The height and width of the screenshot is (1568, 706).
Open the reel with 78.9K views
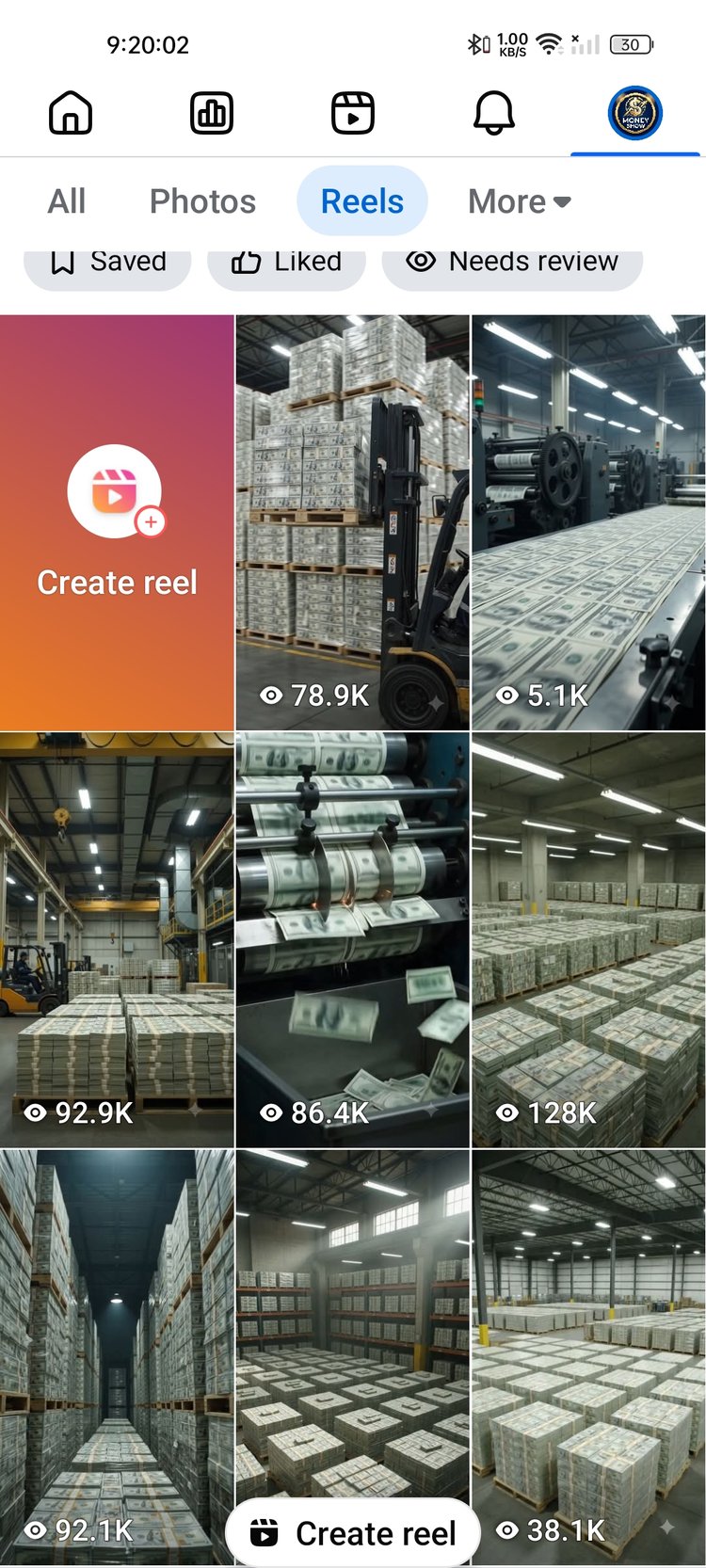[x=352, y=522]
